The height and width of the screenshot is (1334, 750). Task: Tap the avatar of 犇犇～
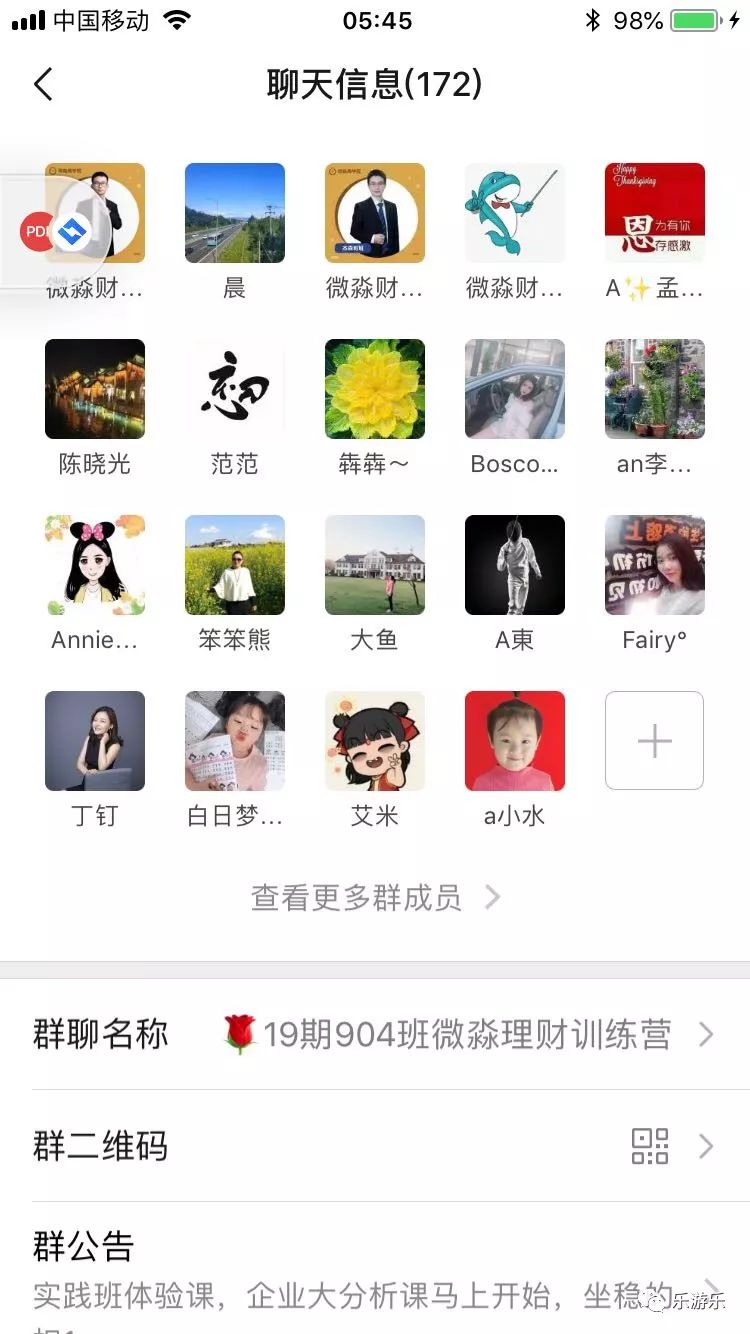click(x=375, y=389)
